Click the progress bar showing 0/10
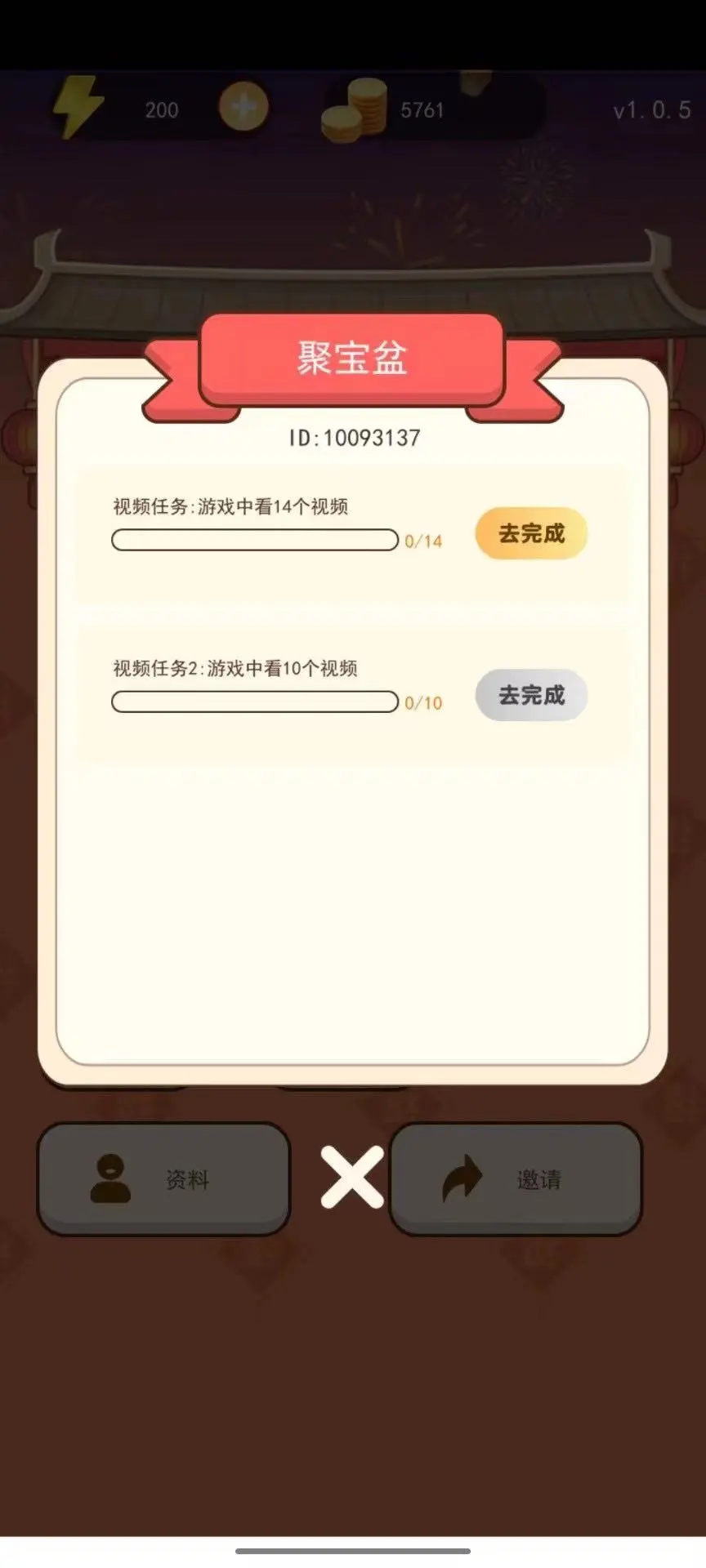 pyautogui.click(x=253, y=701)
